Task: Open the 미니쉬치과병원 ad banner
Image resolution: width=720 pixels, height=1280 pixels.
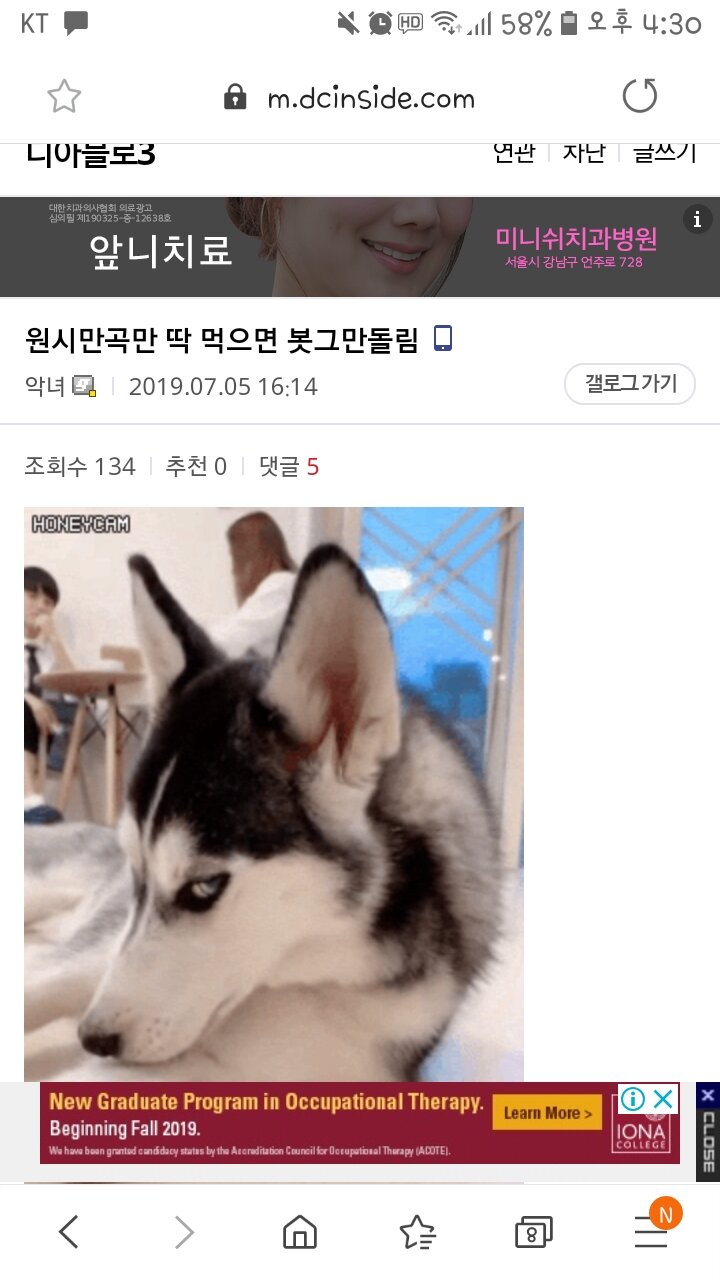Action: (360, 247)
